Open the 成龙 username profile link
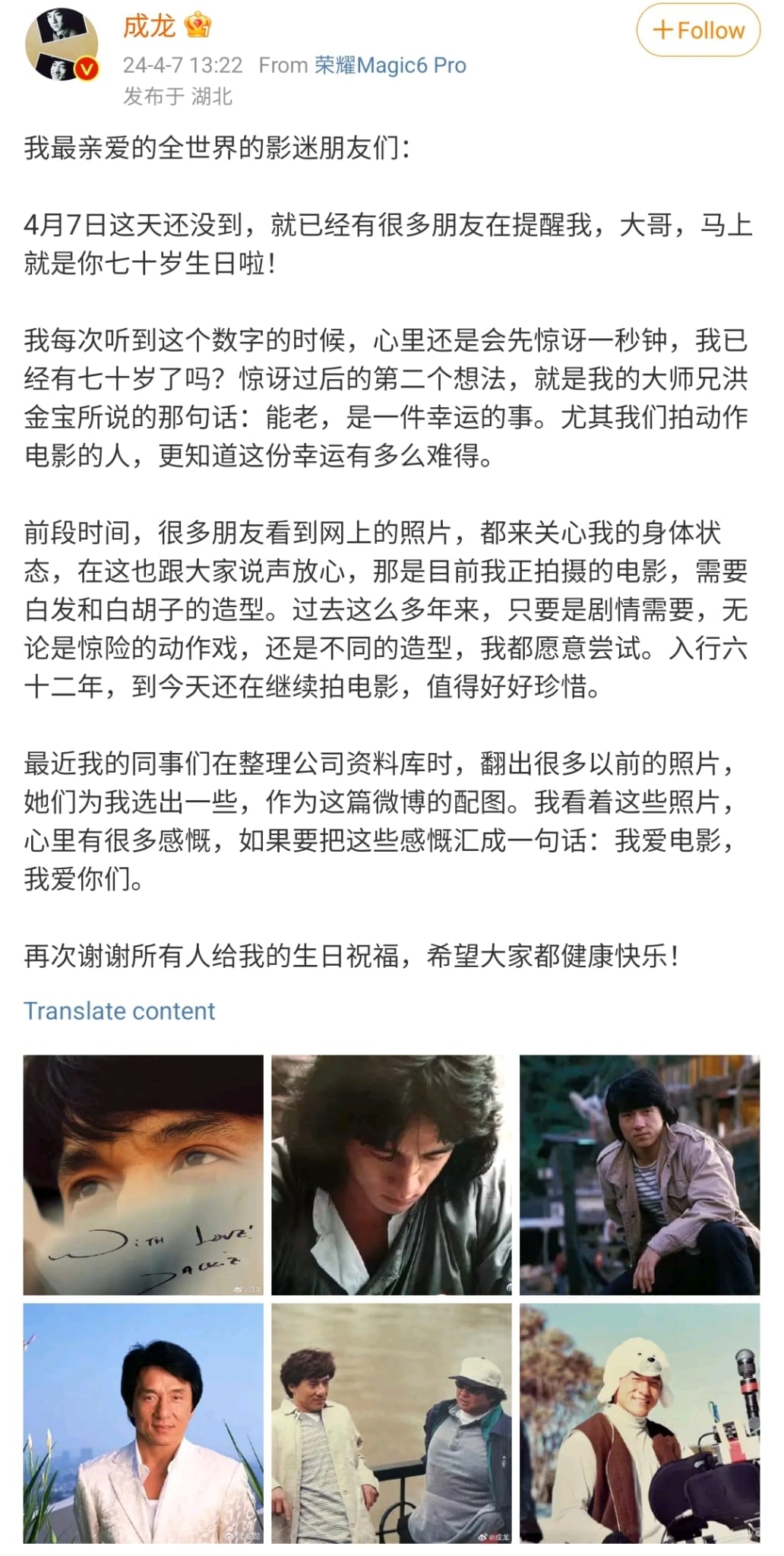 click(149, 27)
